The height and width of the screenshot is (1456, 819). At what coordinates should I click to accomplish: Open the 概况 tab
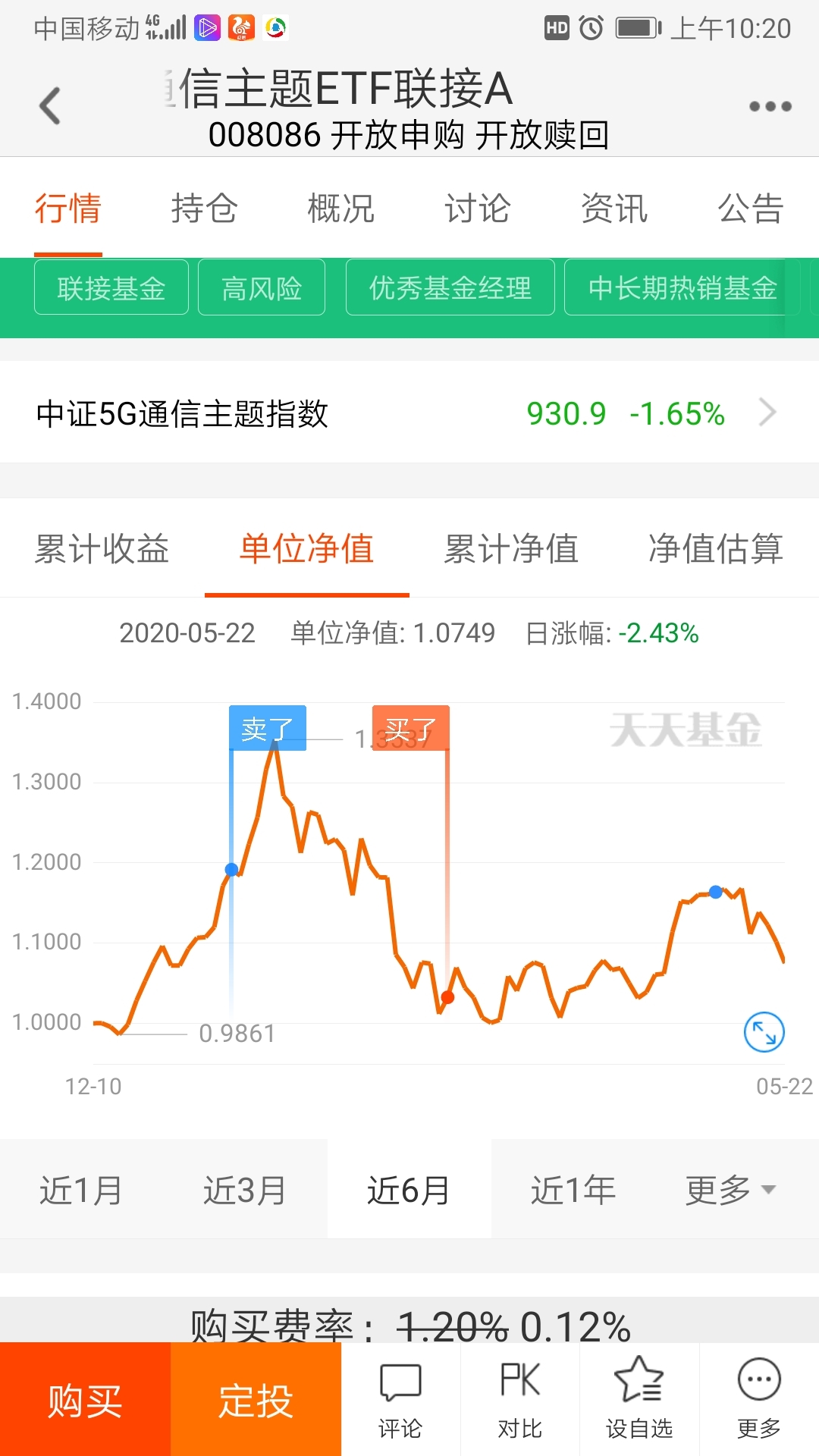(x=341, y=209)
